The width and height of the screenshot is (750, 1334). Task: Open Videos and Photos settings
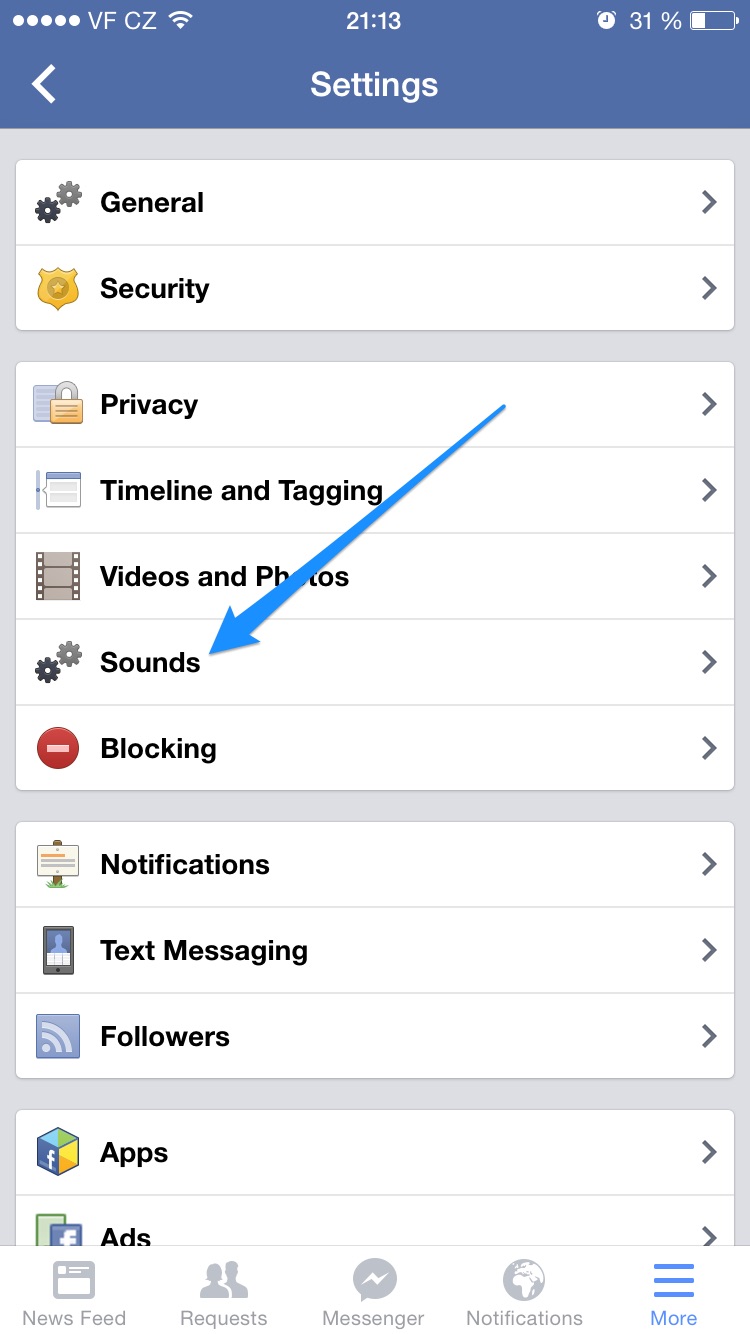pyautogui.click(x=375, y=577)
